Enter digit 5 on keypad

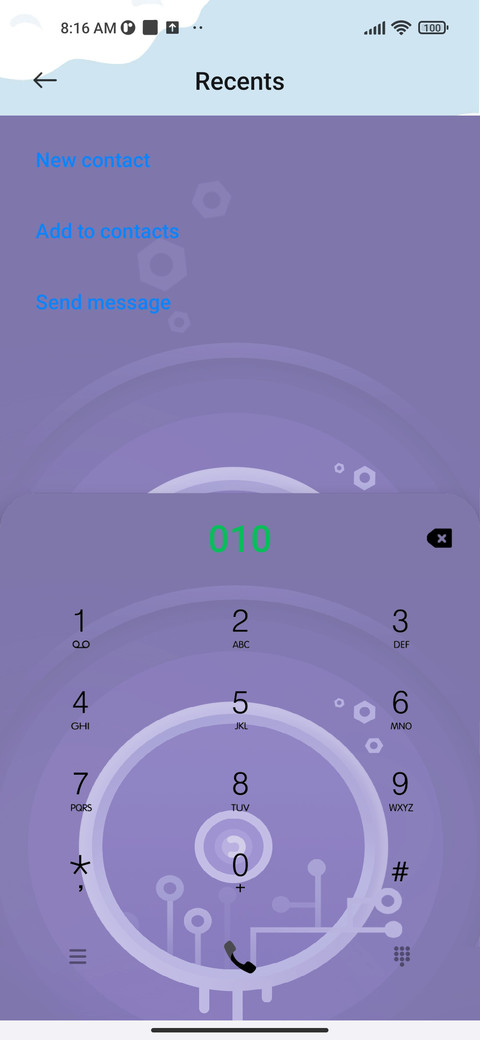coord(240,710)
